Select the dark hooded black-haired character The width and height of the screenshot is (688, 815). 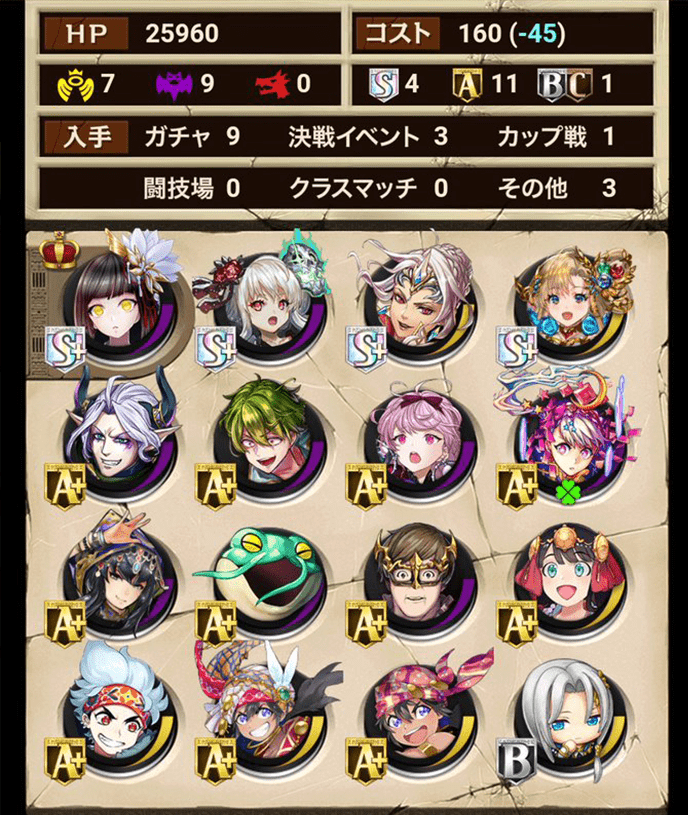(118, 577)
